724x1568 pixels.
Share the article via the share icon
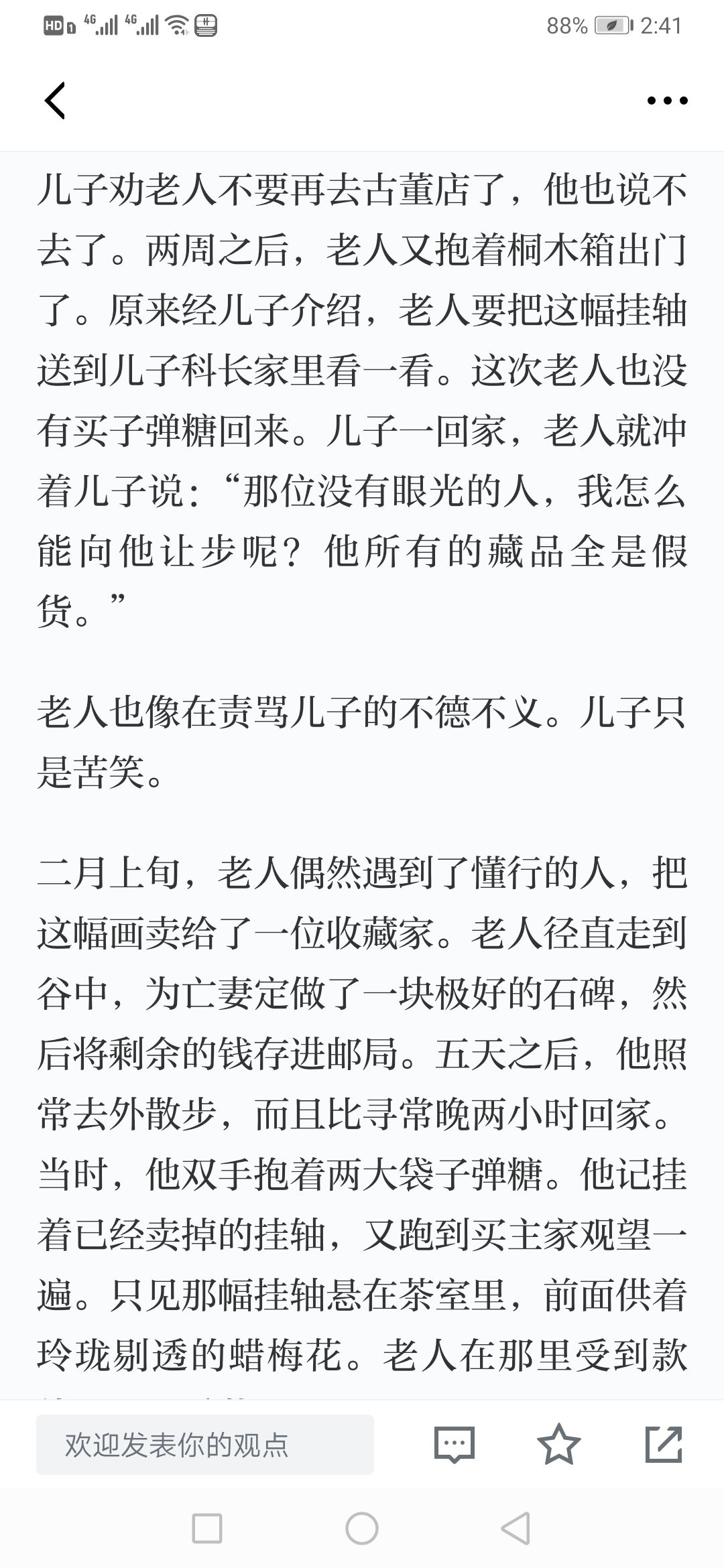(664, 1444)
